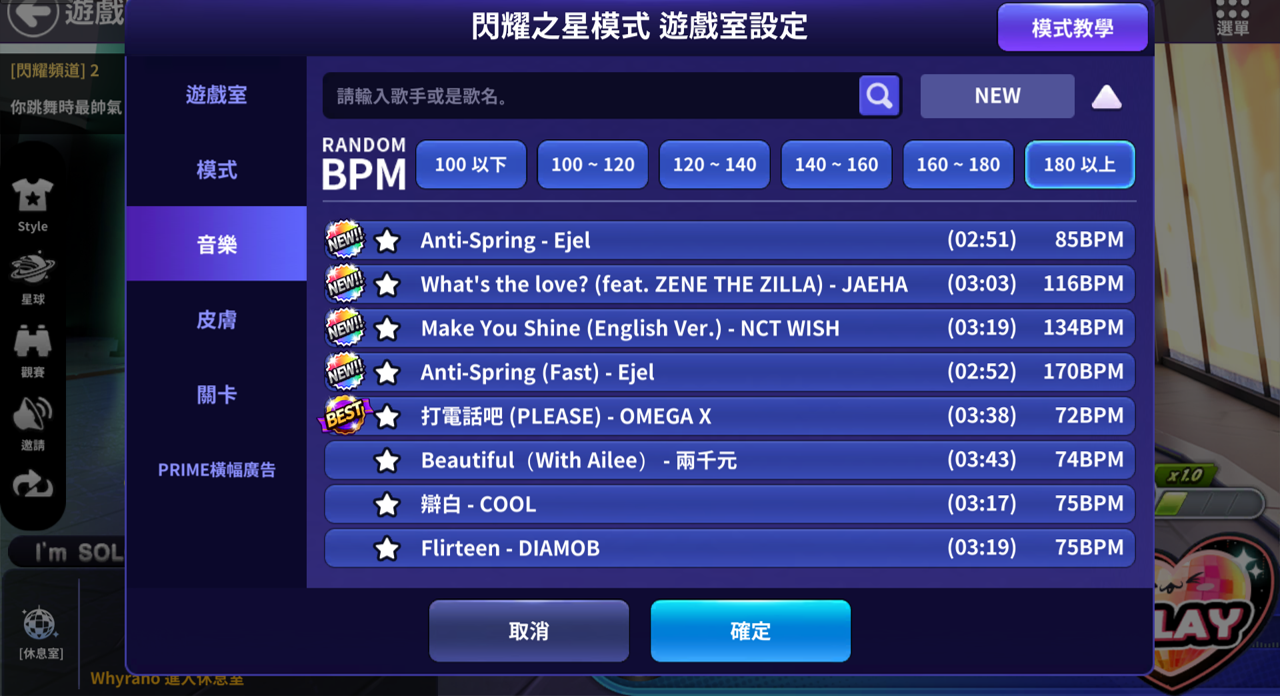
Task: Choose the 180 以上 BPM filter
Action: (1079, 165)
